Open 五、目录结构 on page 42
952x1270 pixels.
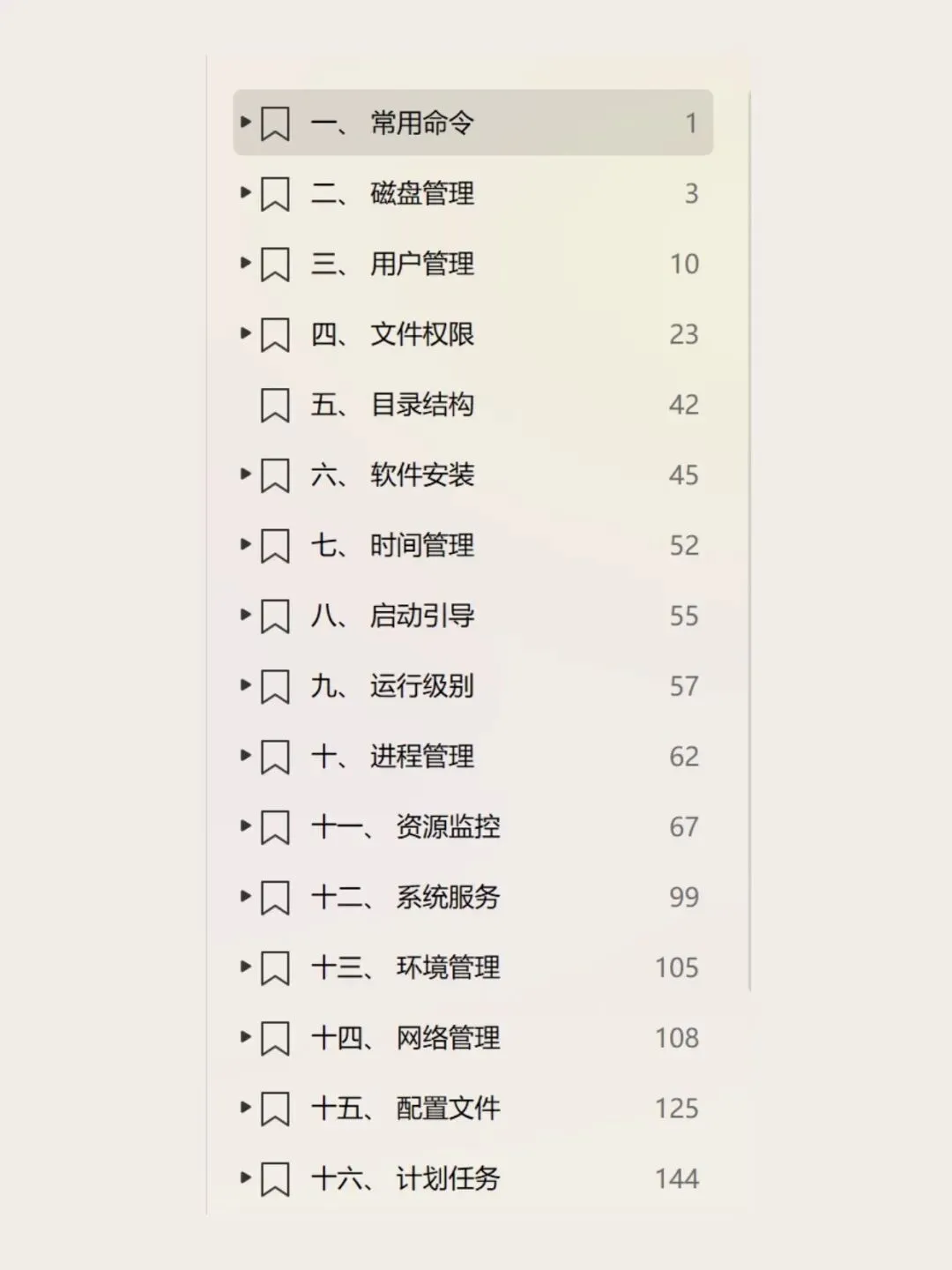[472, 405]
